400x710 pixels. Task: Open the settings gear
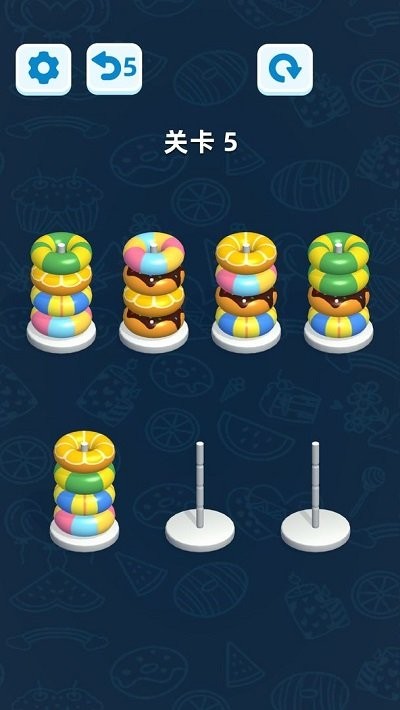pyautogui.click(x=43, y=69)
